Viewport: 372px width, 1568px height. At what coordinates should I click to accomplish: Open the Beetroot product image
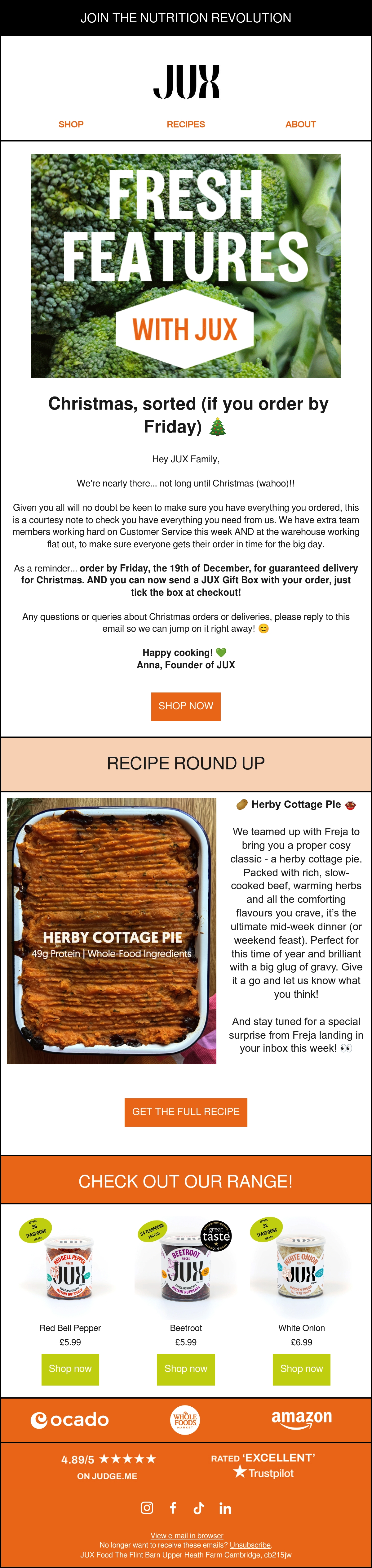tap(186, 1264)
